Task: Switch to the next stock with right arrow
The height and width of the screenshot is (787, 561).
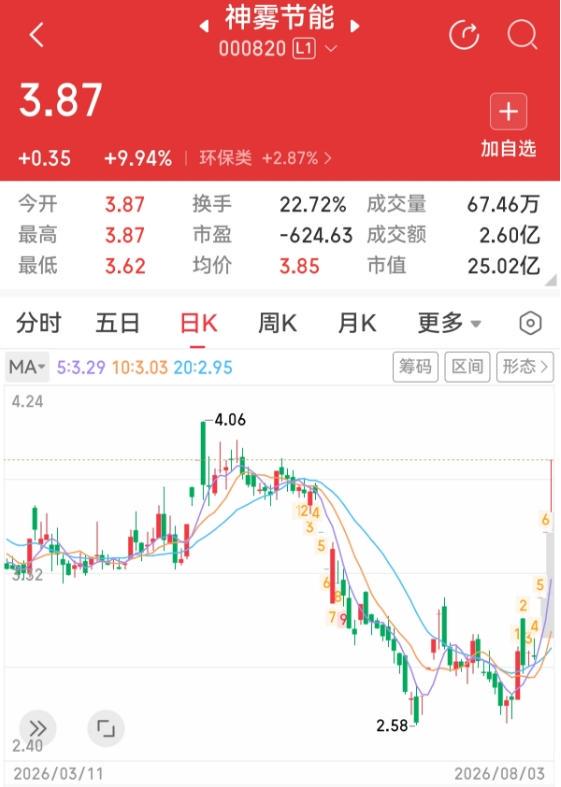Action: 355,26
